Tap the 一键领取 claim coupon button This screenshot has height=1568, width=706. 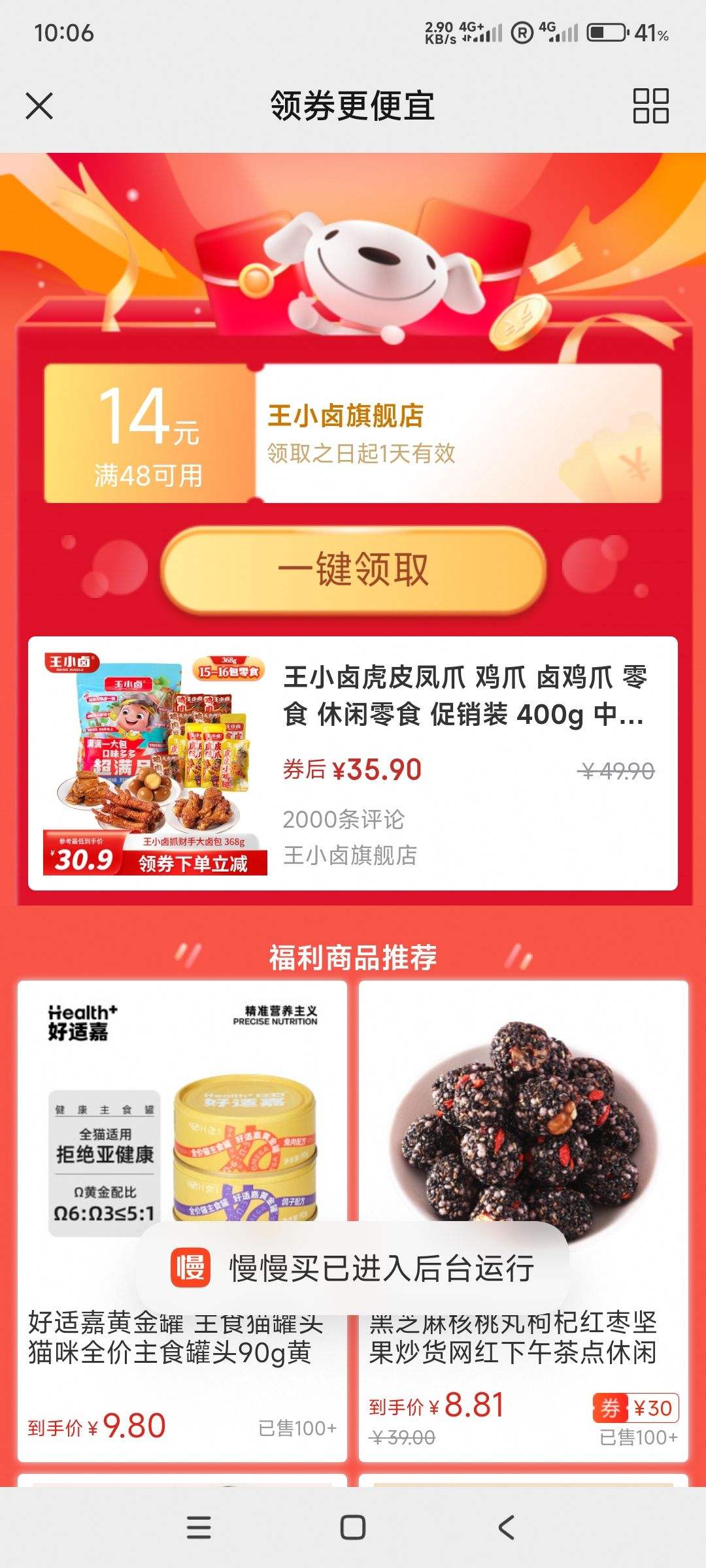[x=353, y=568]
